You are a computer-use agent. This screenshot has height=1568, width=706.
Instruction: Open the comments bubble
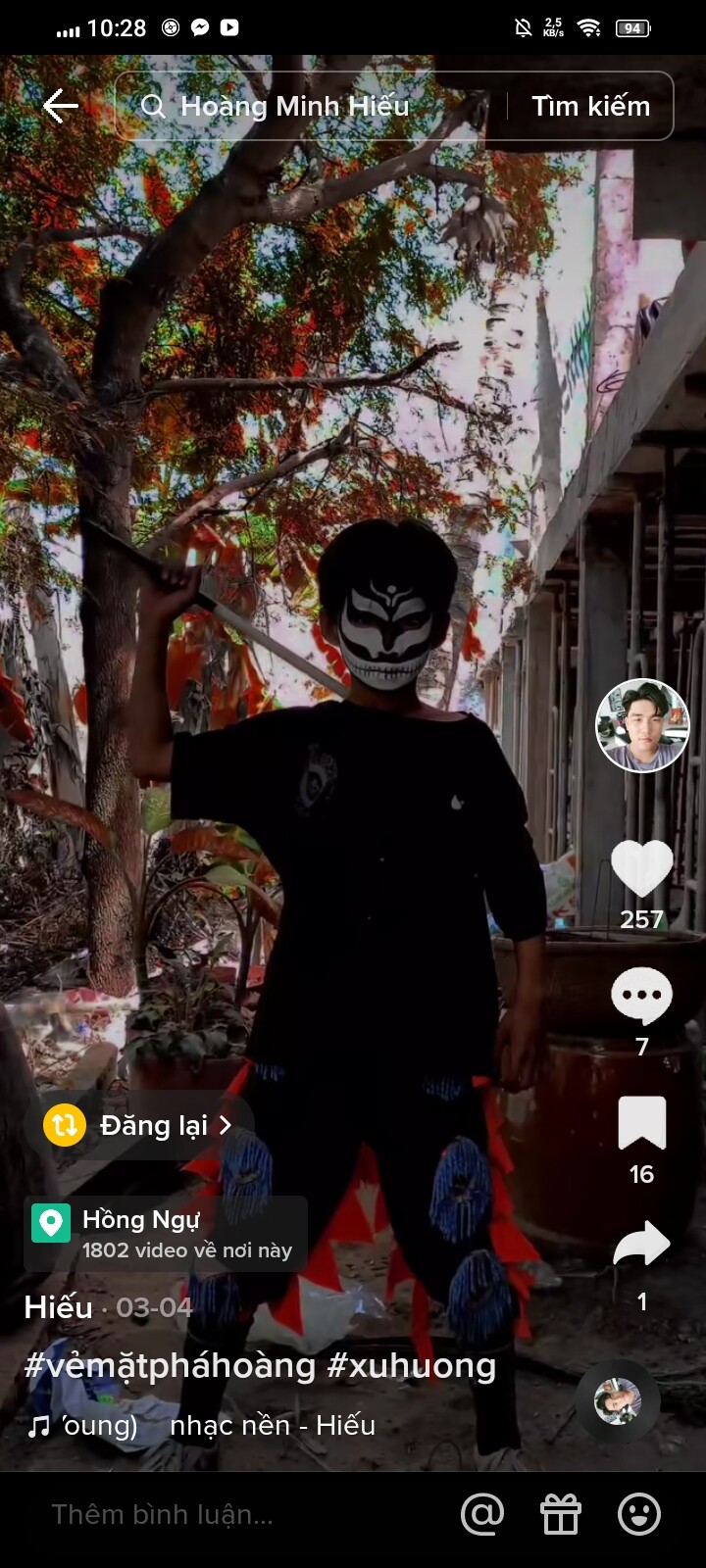642,995
